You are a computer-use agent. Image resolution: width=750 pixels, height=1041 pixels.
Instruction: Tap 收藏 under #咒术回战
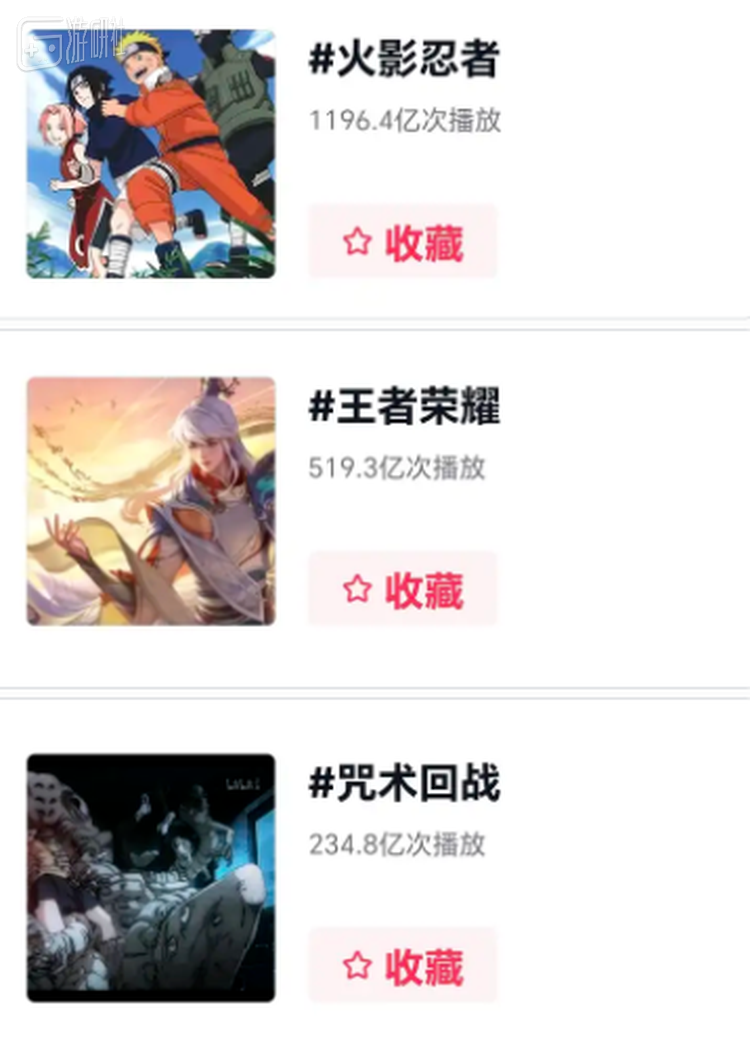pyautogui.click(x=402, y=965)
